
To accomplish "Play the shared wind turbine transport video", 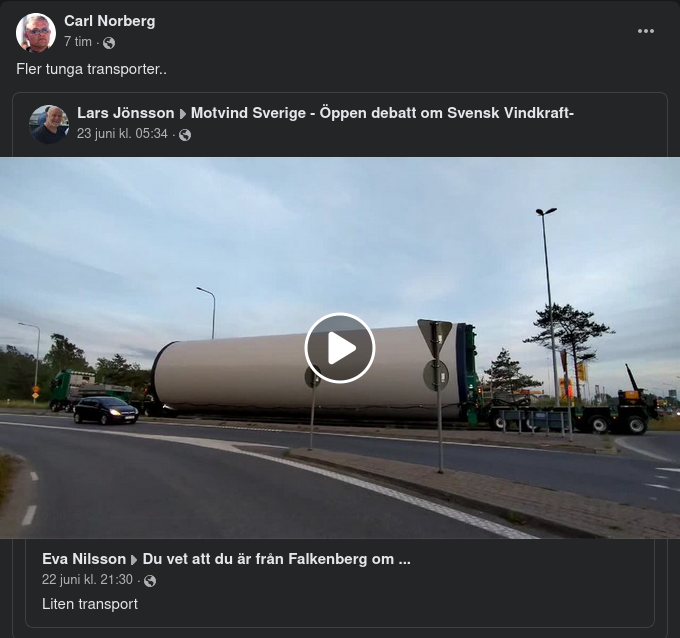I will coord(340,348).
